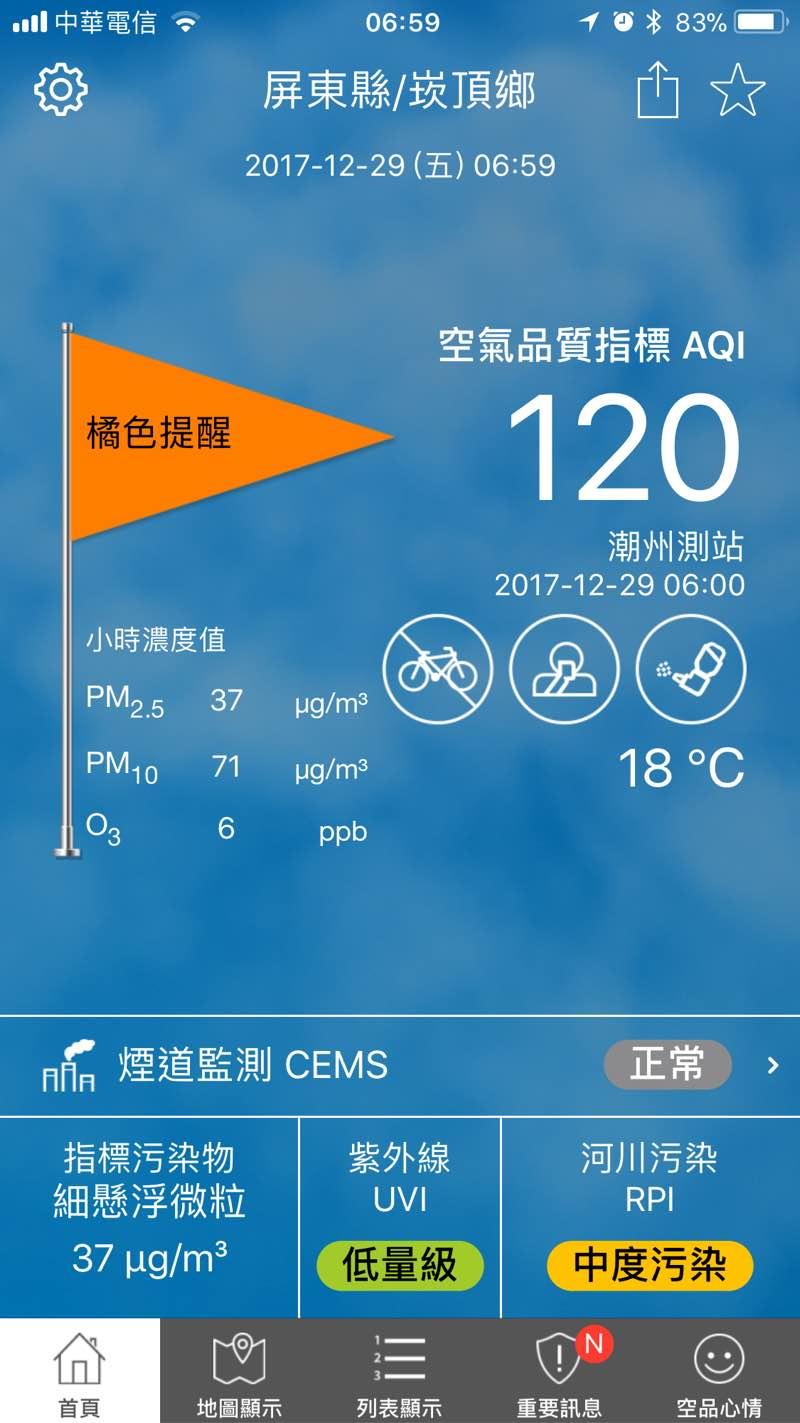The height and width of the screenshot is (1423, 800).
Task: Open the 煙道監測 CEMS row
Action: coord(400,1065)
